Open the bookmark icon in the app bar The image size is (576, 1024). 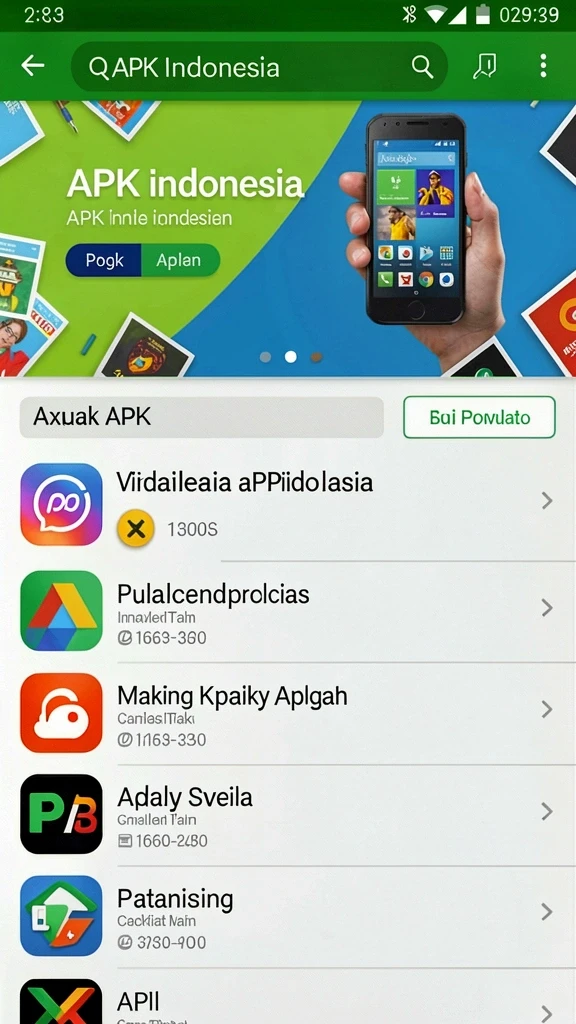point(484,66)
